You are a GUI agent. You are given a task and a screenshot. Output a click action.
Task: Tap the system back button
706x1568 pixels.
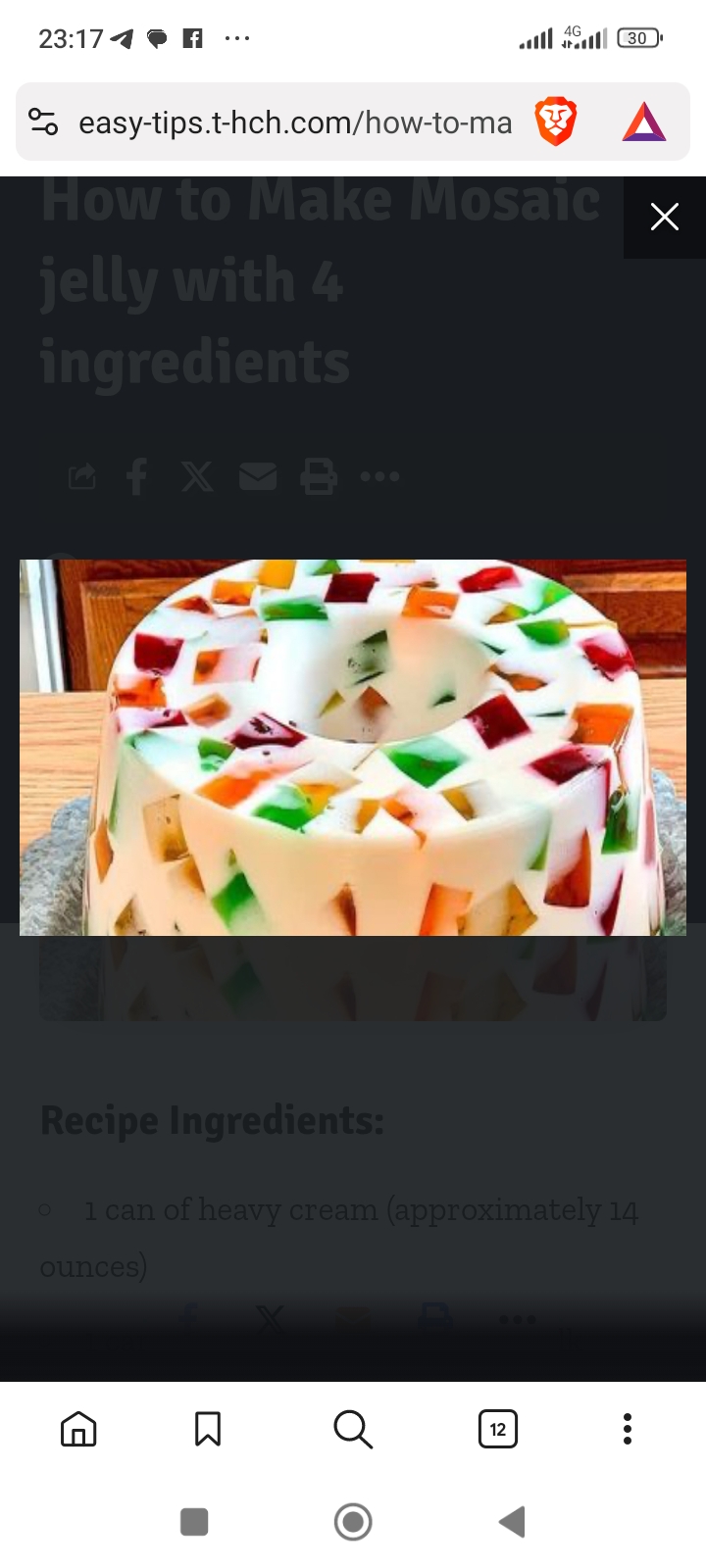pyautogui.click(x=512, y=1522)
